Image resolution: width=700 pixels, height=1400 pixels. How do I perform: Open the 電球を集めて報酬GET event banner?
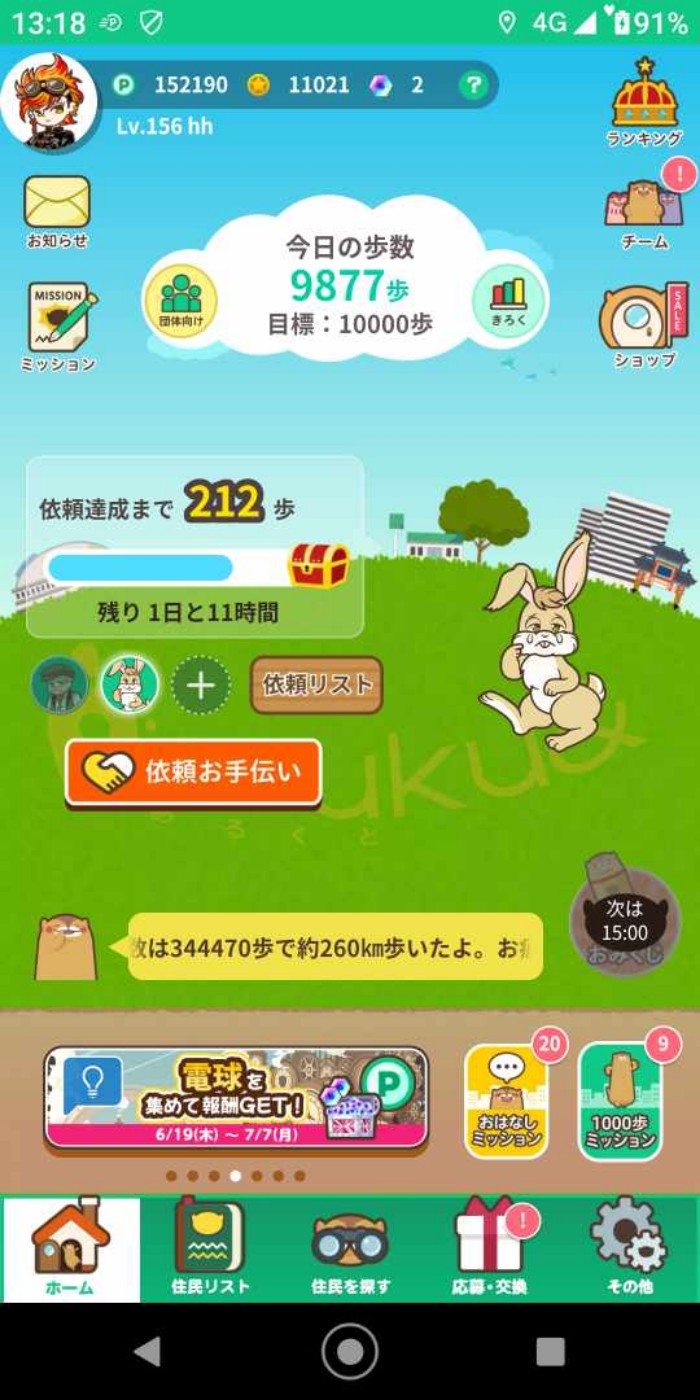click(x=236, y=1097)
